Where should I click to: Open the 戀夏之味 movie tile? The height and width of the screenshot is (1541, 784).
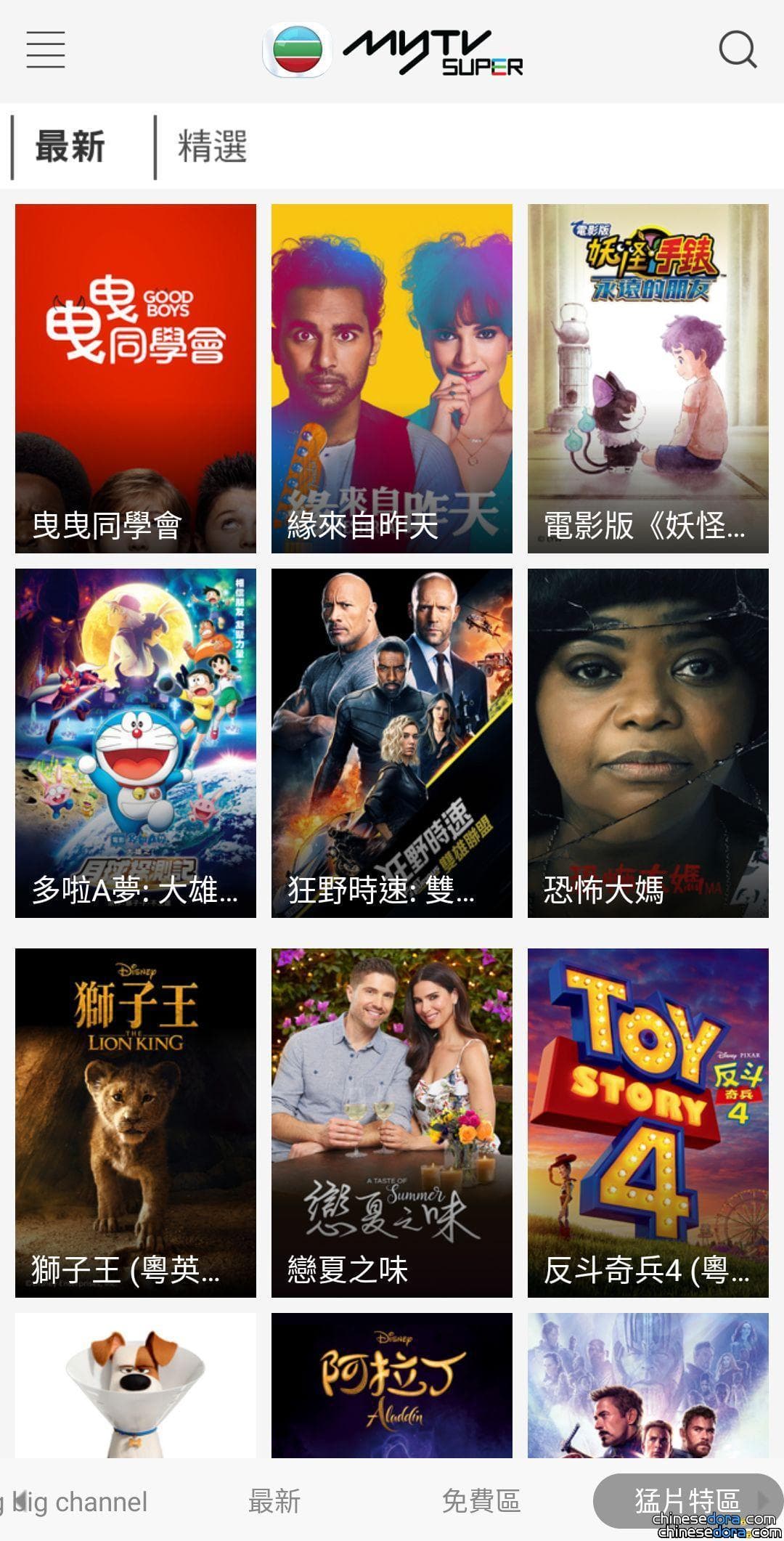392,1123
